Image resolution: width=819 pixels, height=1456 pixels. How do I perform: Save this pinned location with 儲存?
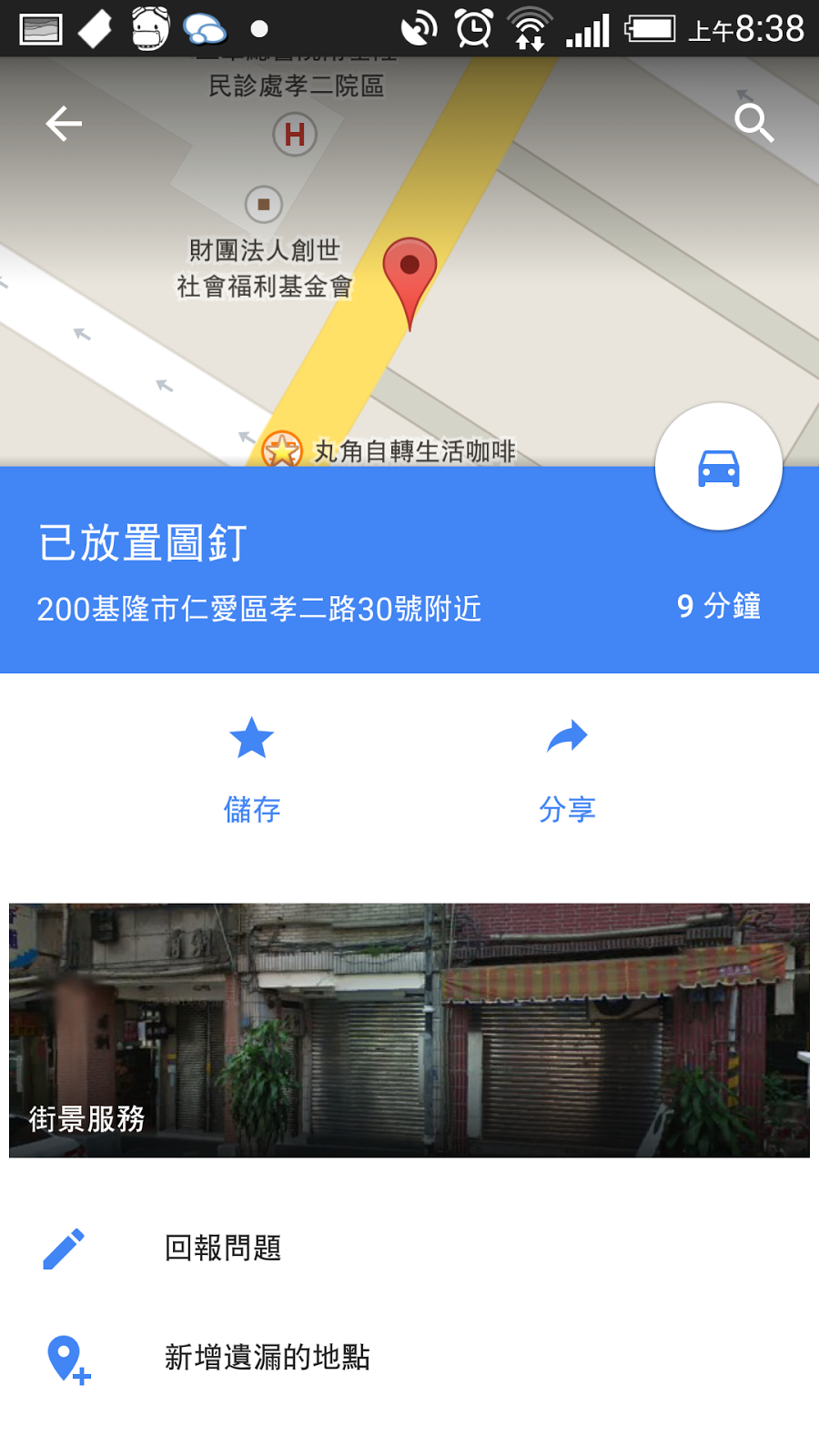(252, 769)
